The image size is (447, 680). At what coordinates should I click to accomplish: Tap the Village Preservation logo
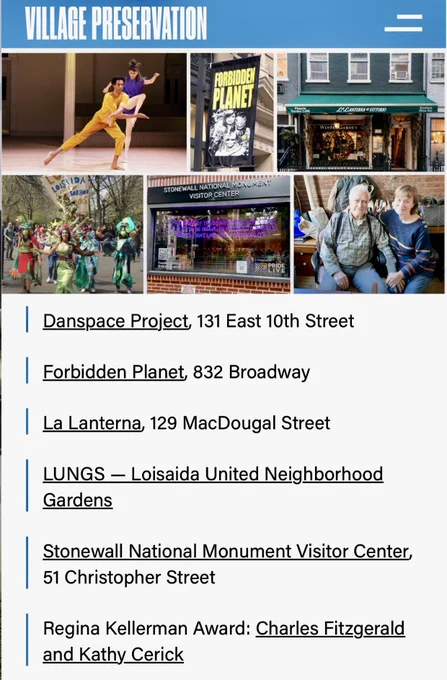click(116, 23)
